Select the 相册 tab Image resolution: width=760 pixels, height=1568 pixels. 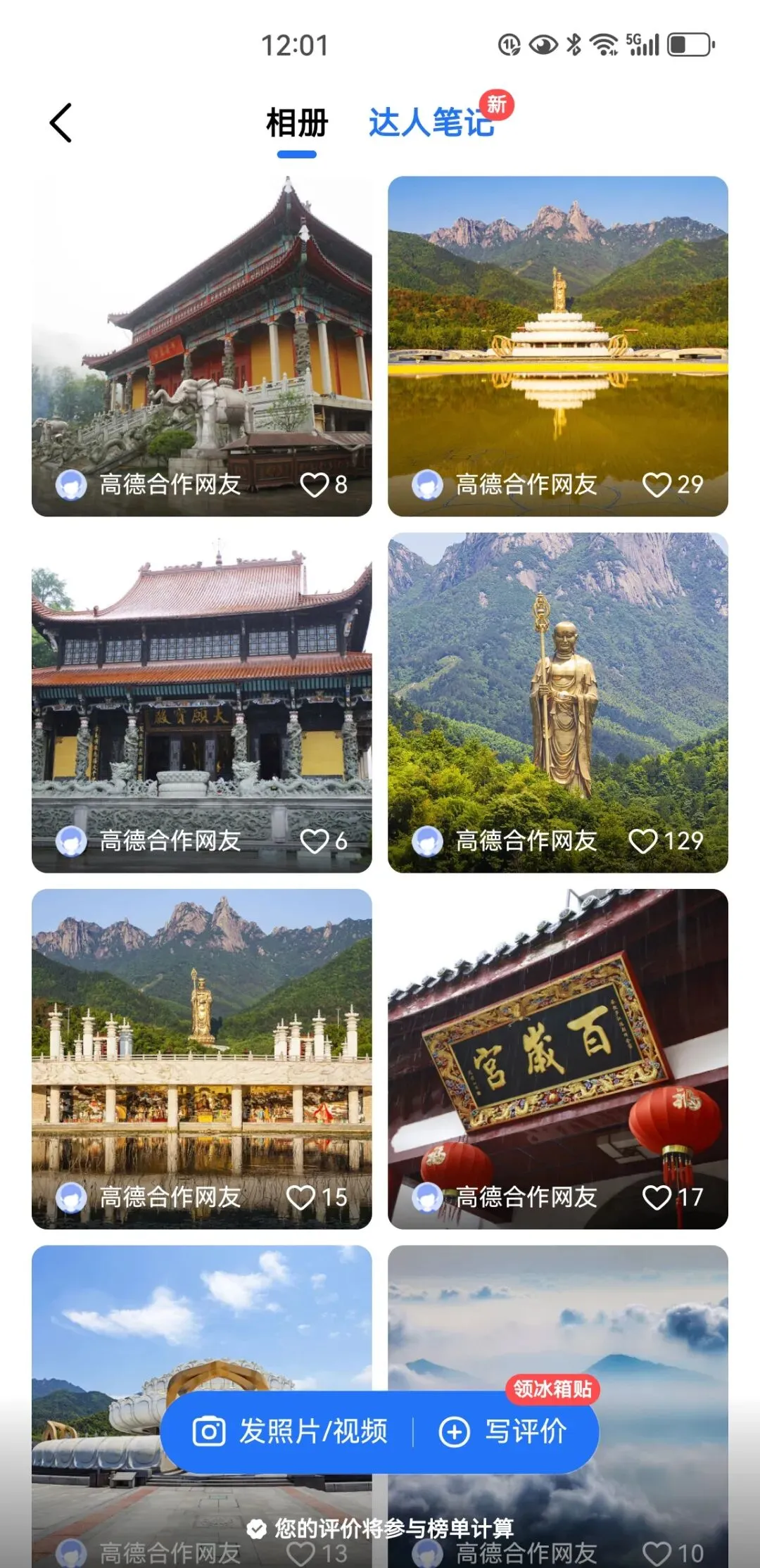click(296, 124)
